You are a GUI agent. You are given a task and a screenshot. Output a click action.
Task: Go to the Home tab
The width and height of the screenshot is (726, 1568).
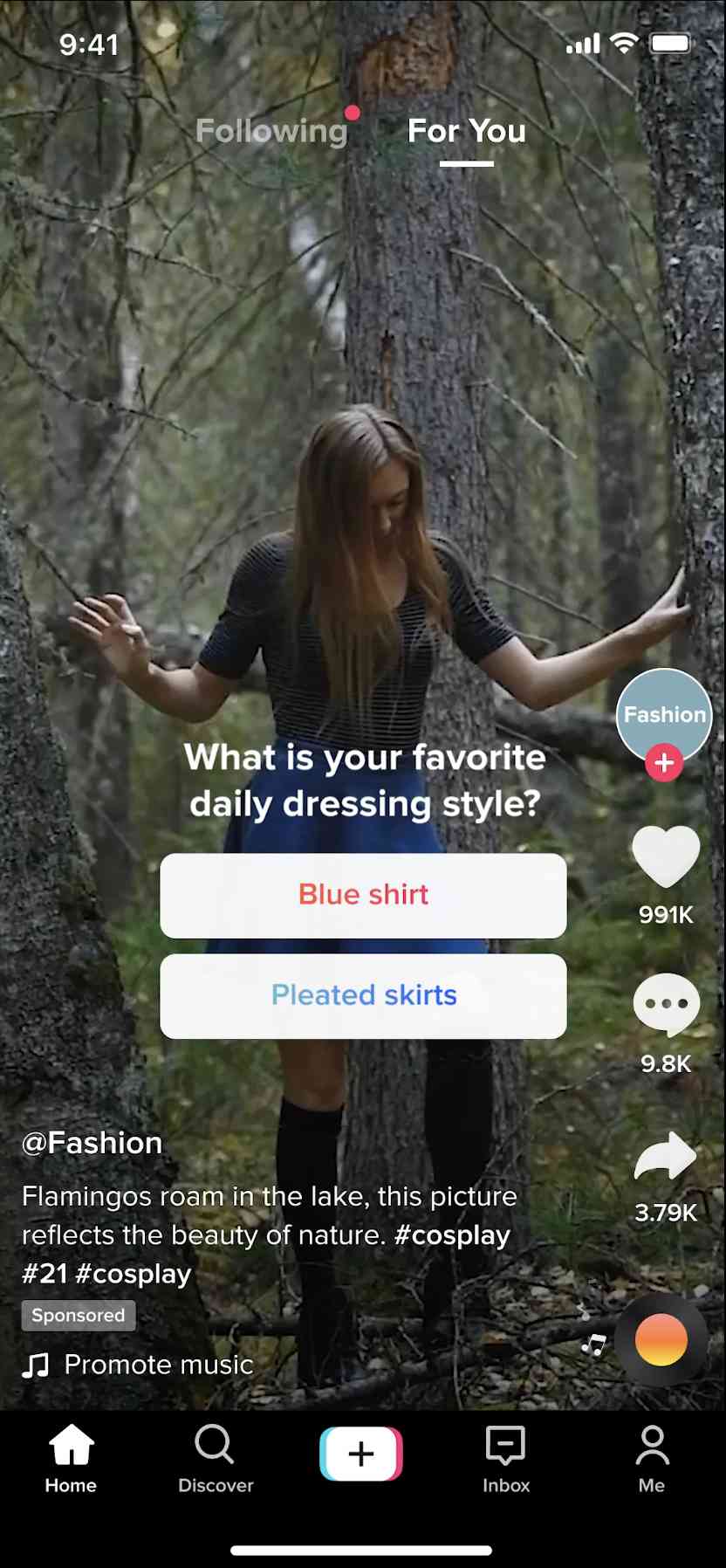click(x=71, y=1459)
